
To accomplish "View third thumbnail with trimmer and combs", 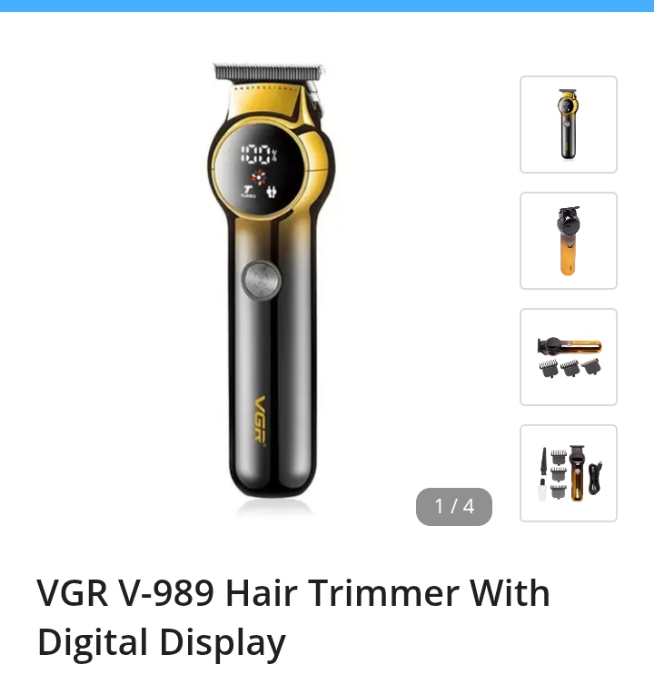I will tap(568, 357).
